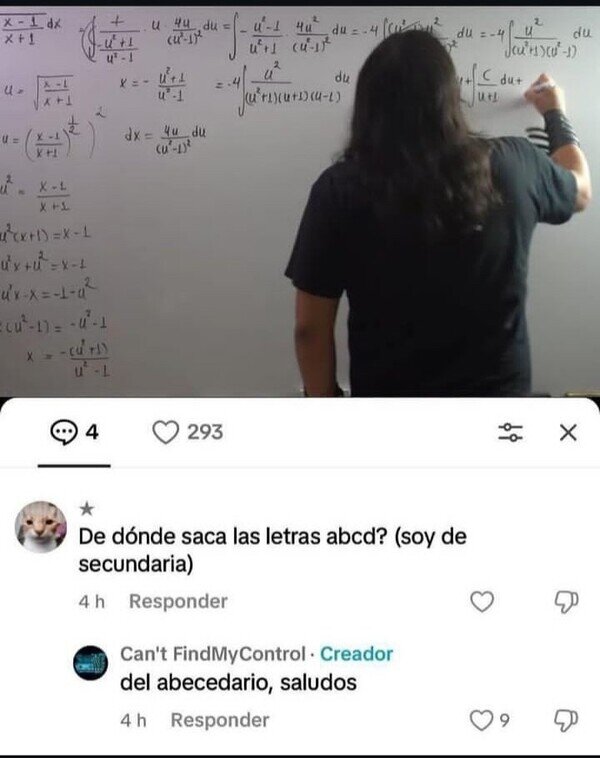This screenshot has width=600, height=758.
Task: Close the comments panel
Action: click(568, 432)
